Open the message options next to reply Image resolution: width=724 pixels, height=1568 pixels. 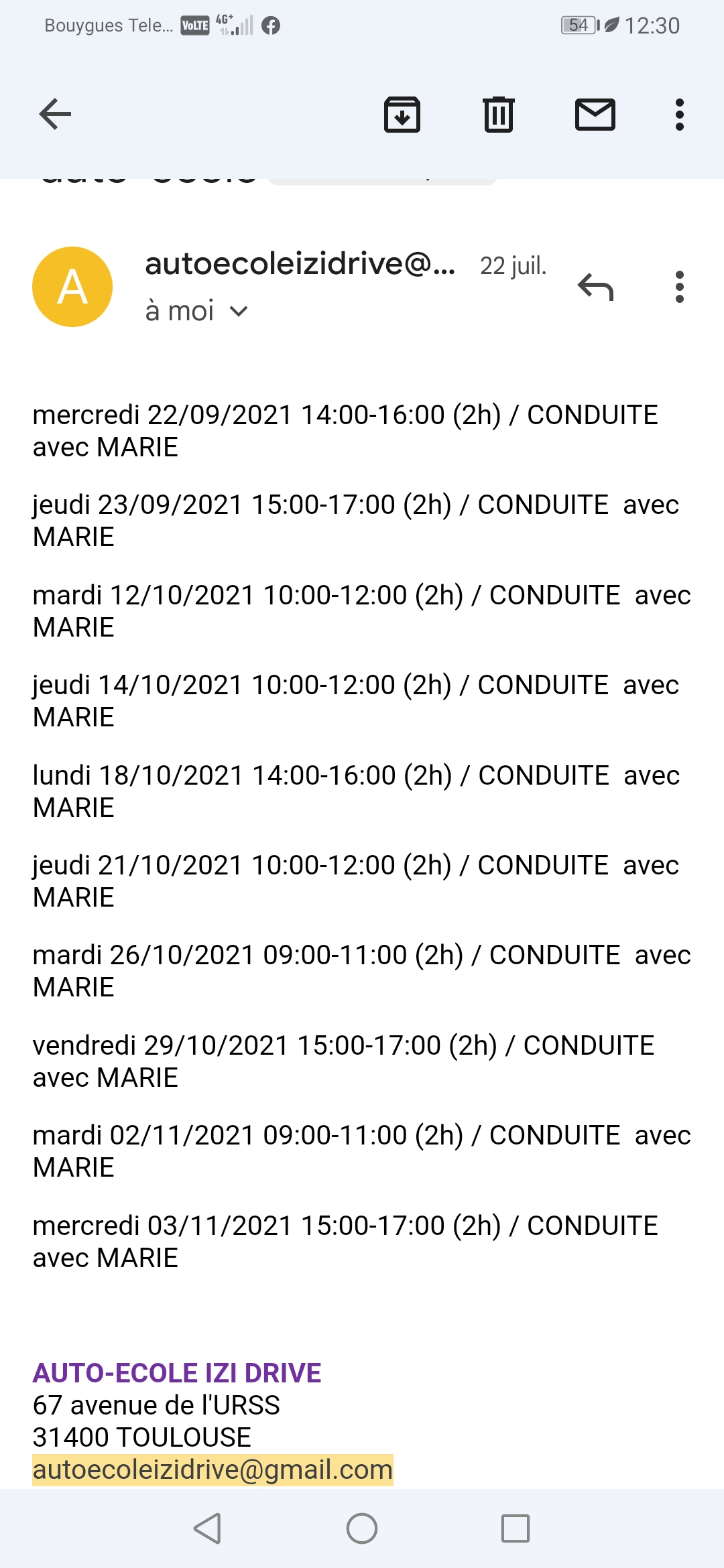pyautogui.click(x=680, y=287)
